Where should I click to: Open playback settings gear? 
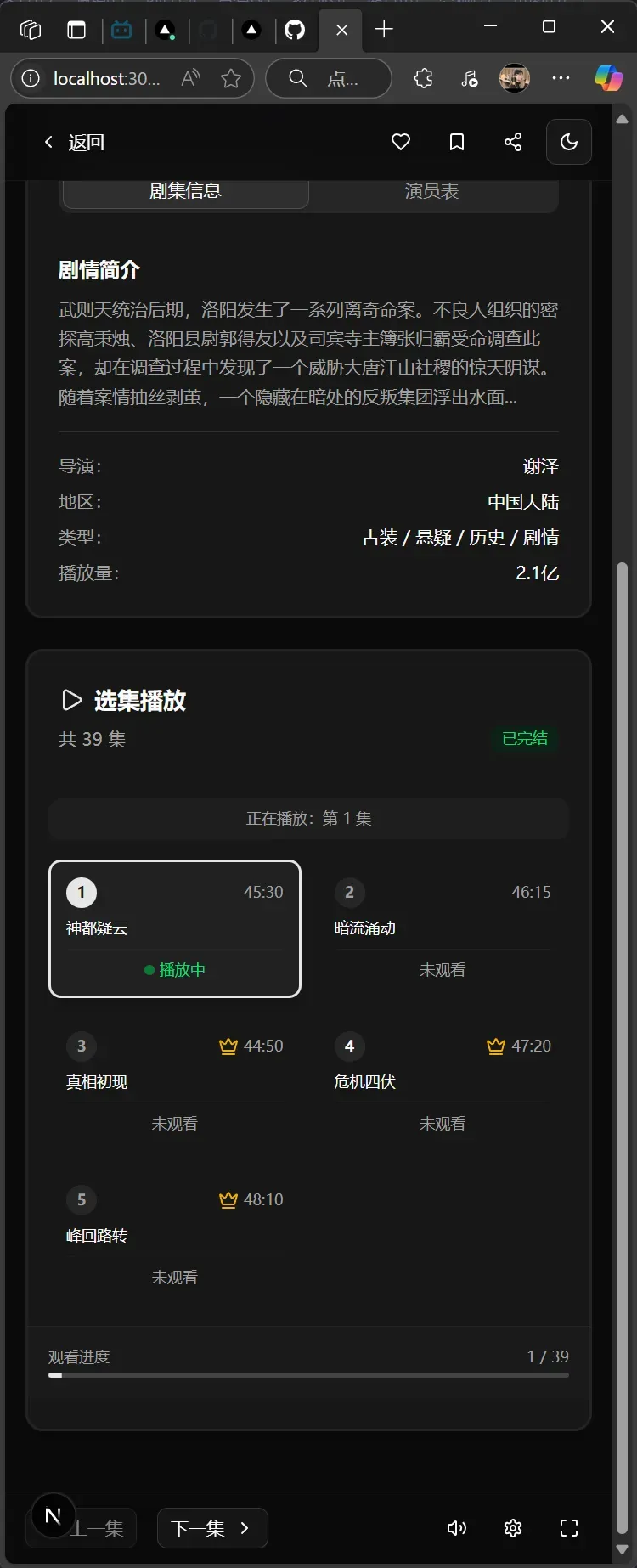pos(513,1528)
